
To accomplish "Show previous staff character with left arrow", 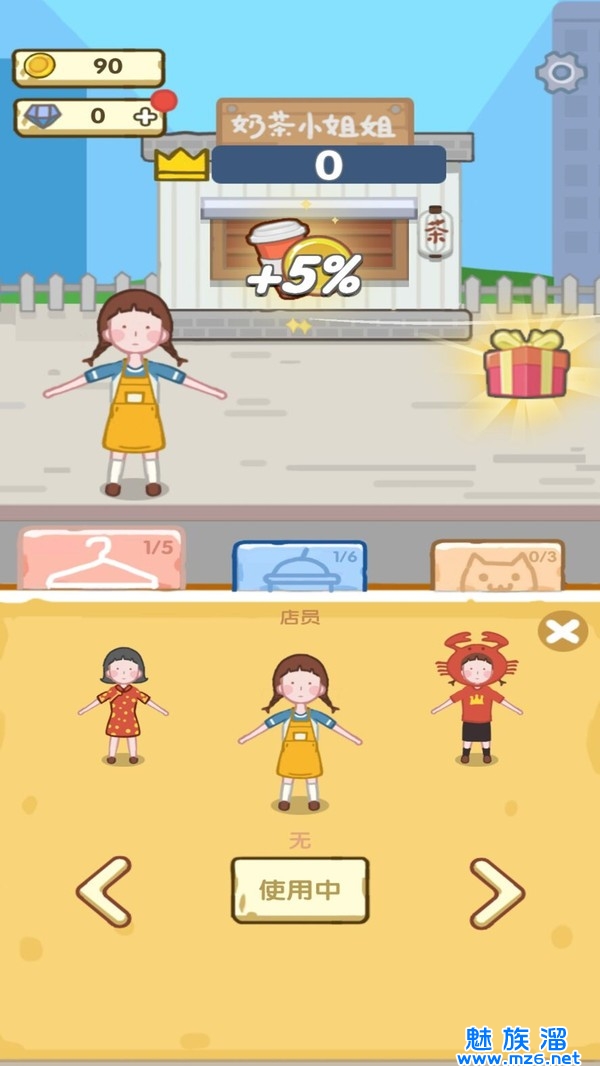I will (x=104, y=890).
